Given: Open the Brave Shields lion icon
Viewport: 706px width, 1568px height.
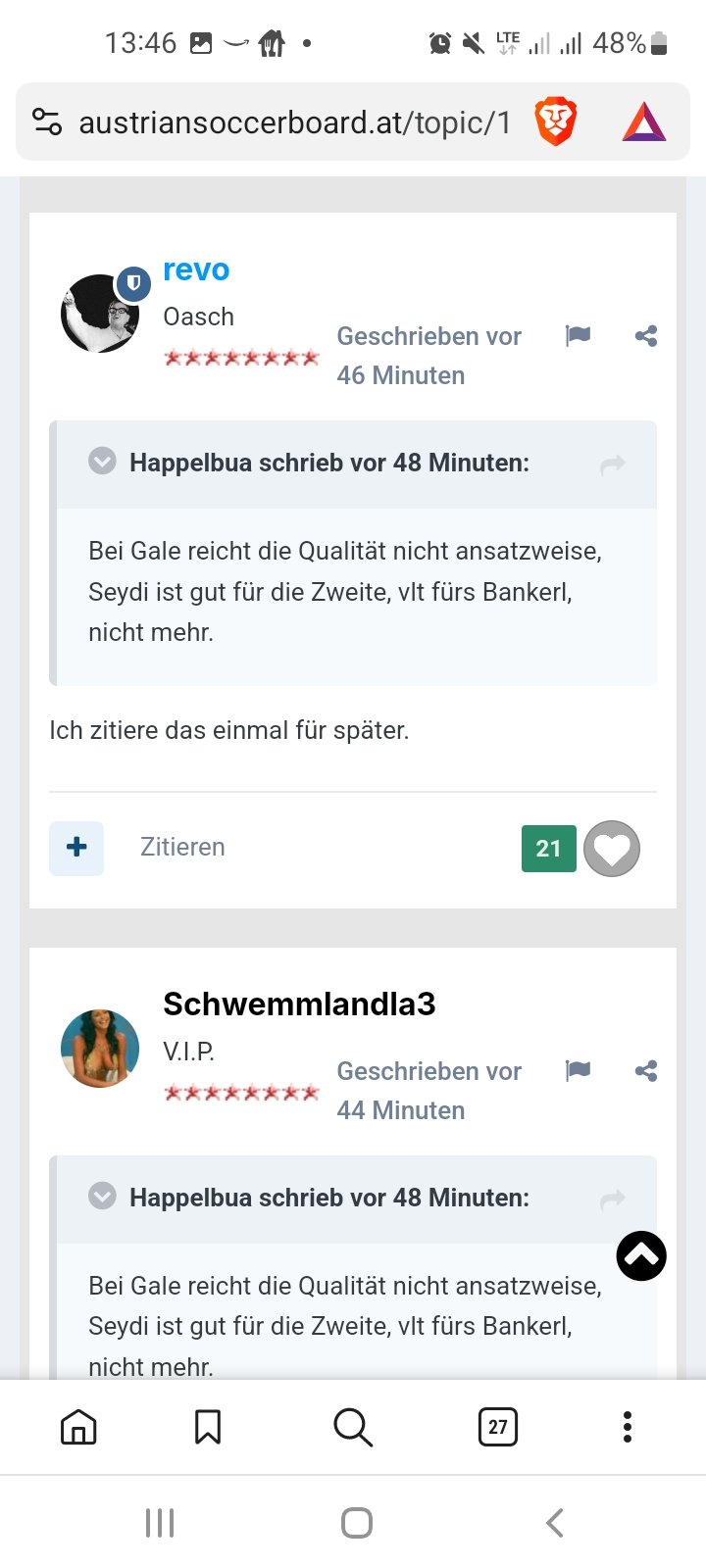Looking at the screenshot, I should (556, 122).
